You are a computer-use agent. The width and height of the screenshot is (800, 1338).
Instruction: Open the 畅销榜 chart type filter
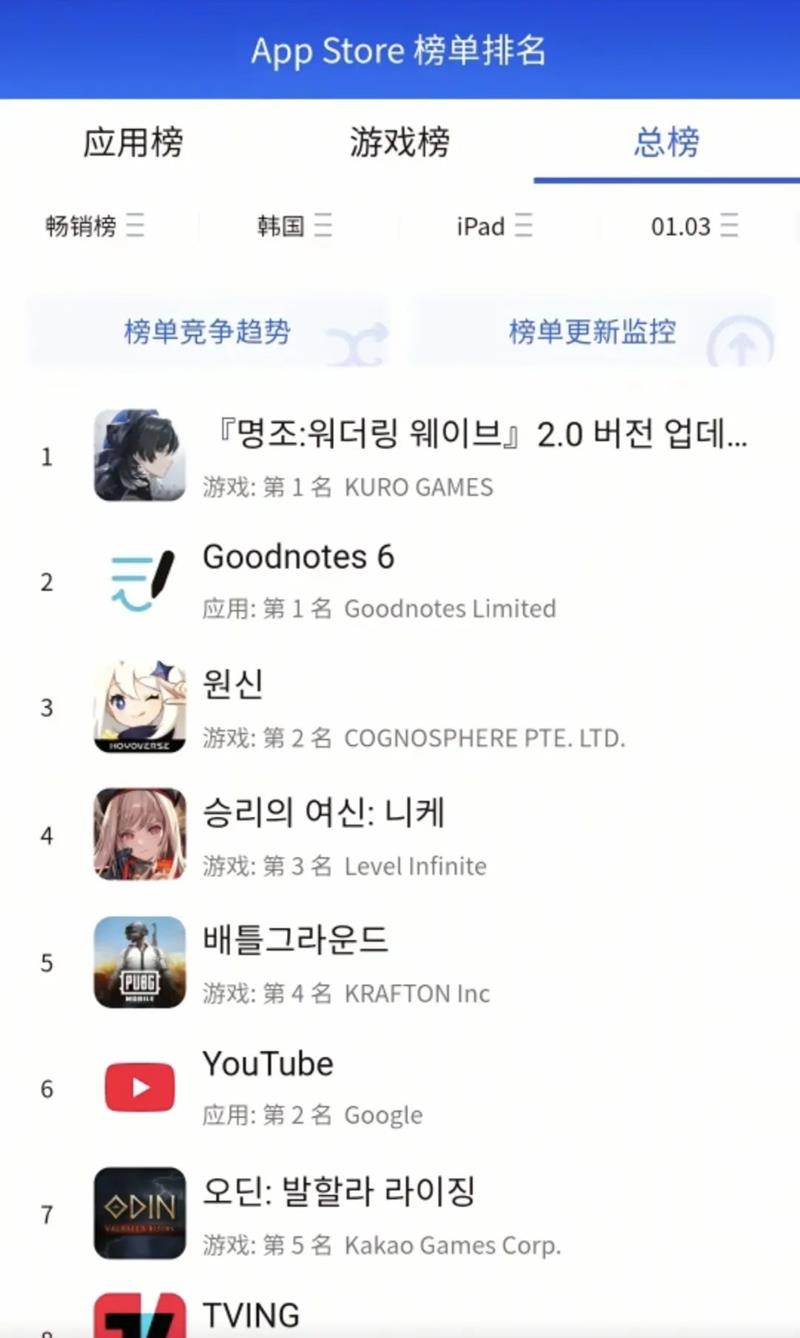coord(95,226)
